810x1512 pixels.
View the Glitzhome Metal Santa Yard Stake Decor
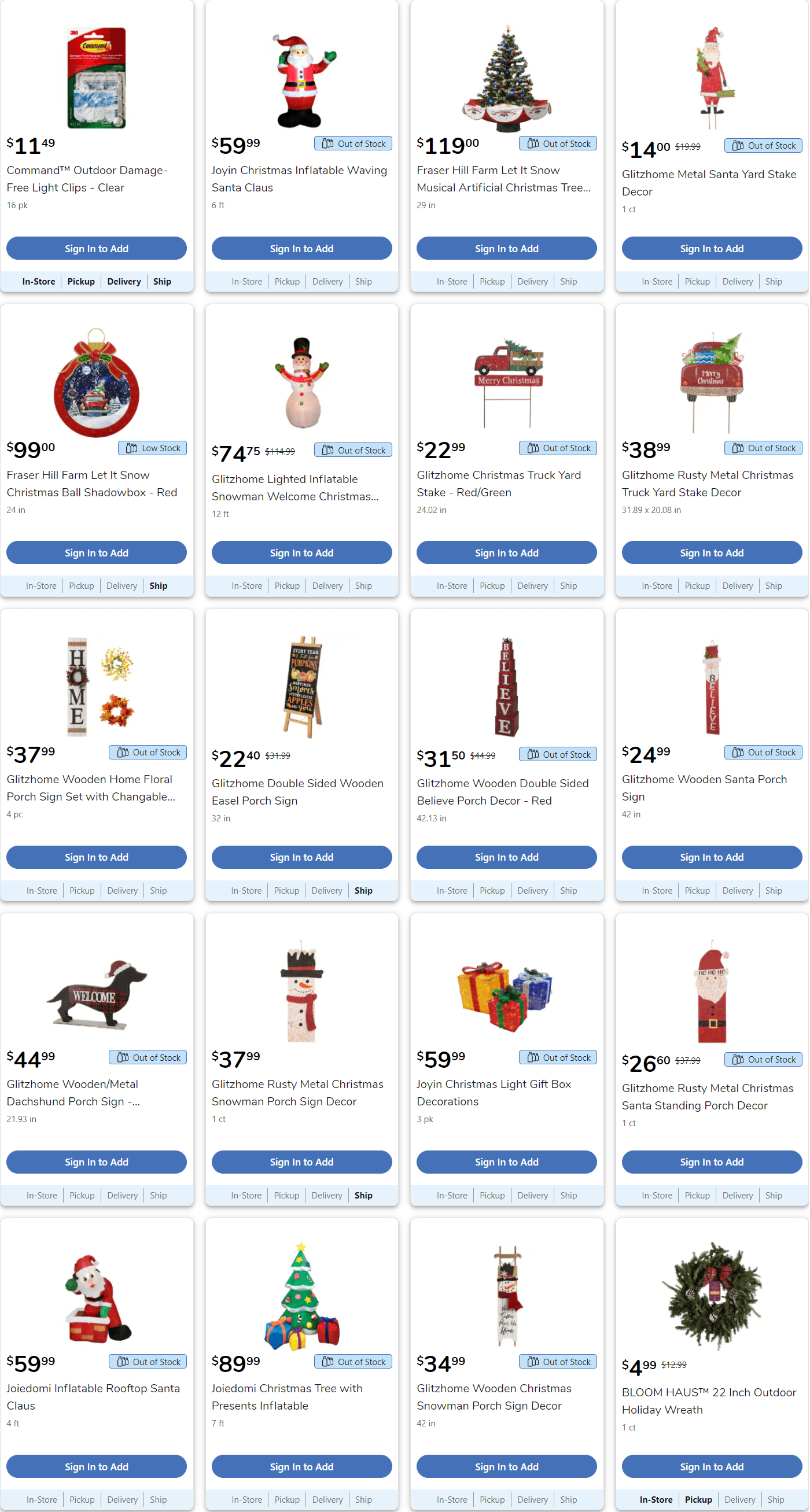708,183
